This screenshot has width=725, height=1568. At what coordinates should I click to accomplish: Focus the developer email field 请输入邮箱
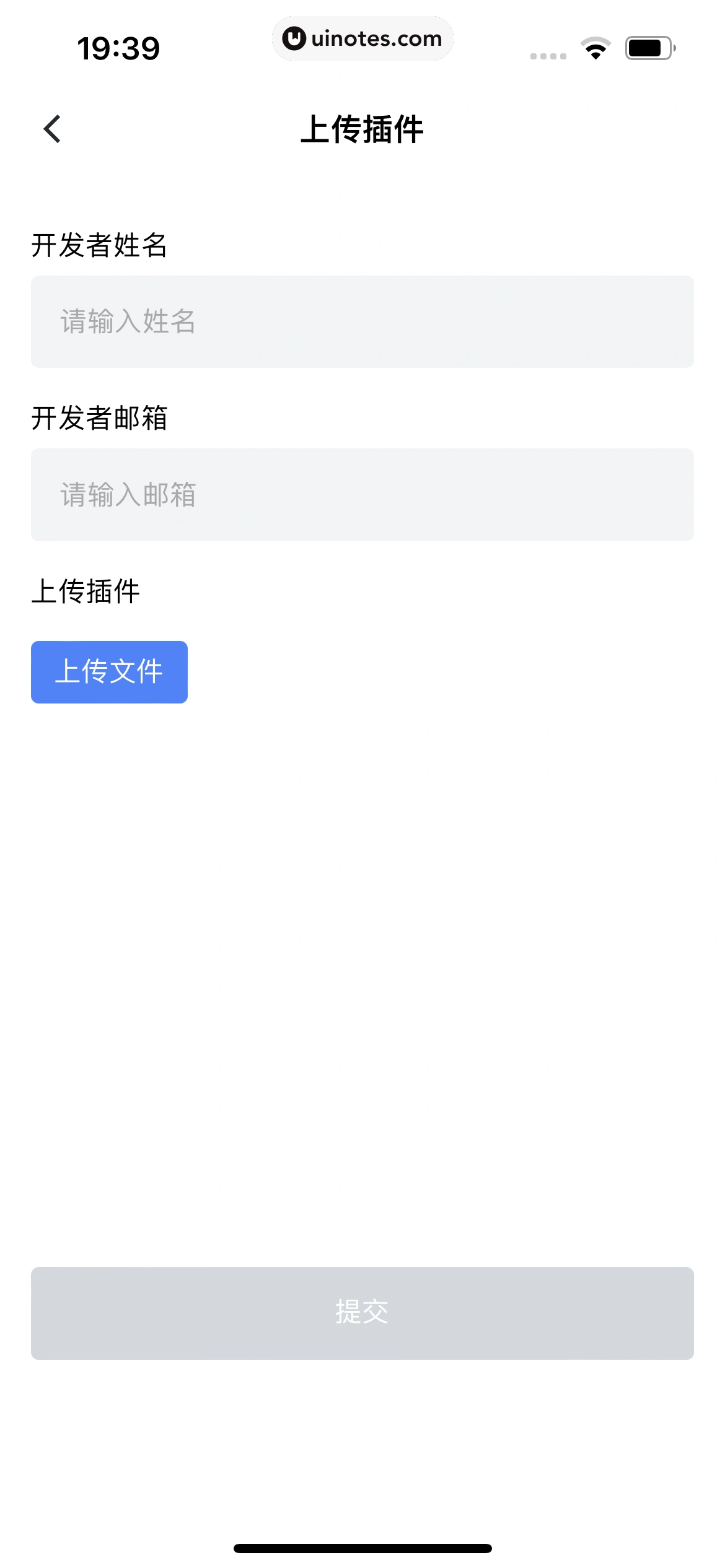362,495
